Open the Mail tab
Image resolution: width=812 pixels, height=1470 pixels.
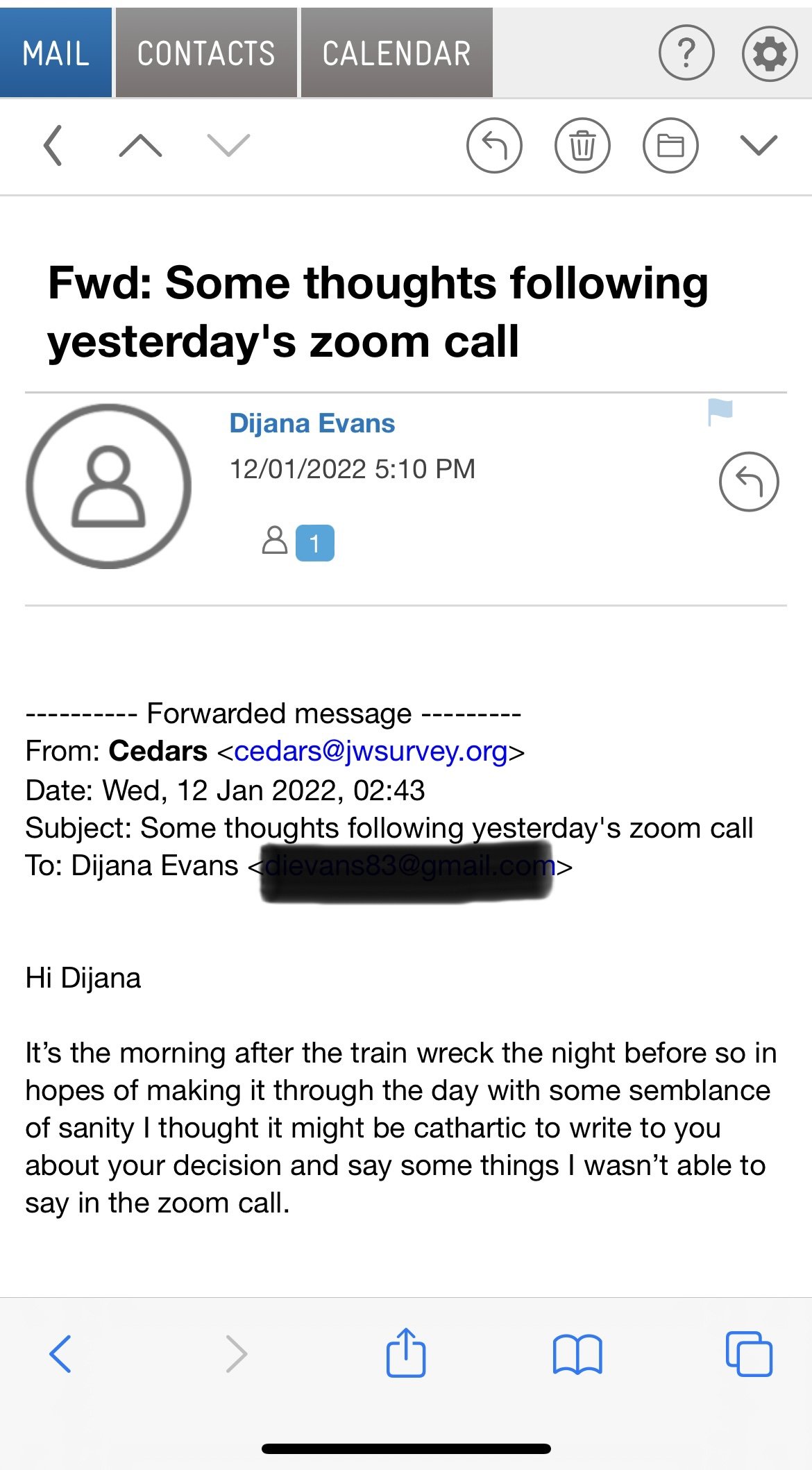(x=56, y=53)
